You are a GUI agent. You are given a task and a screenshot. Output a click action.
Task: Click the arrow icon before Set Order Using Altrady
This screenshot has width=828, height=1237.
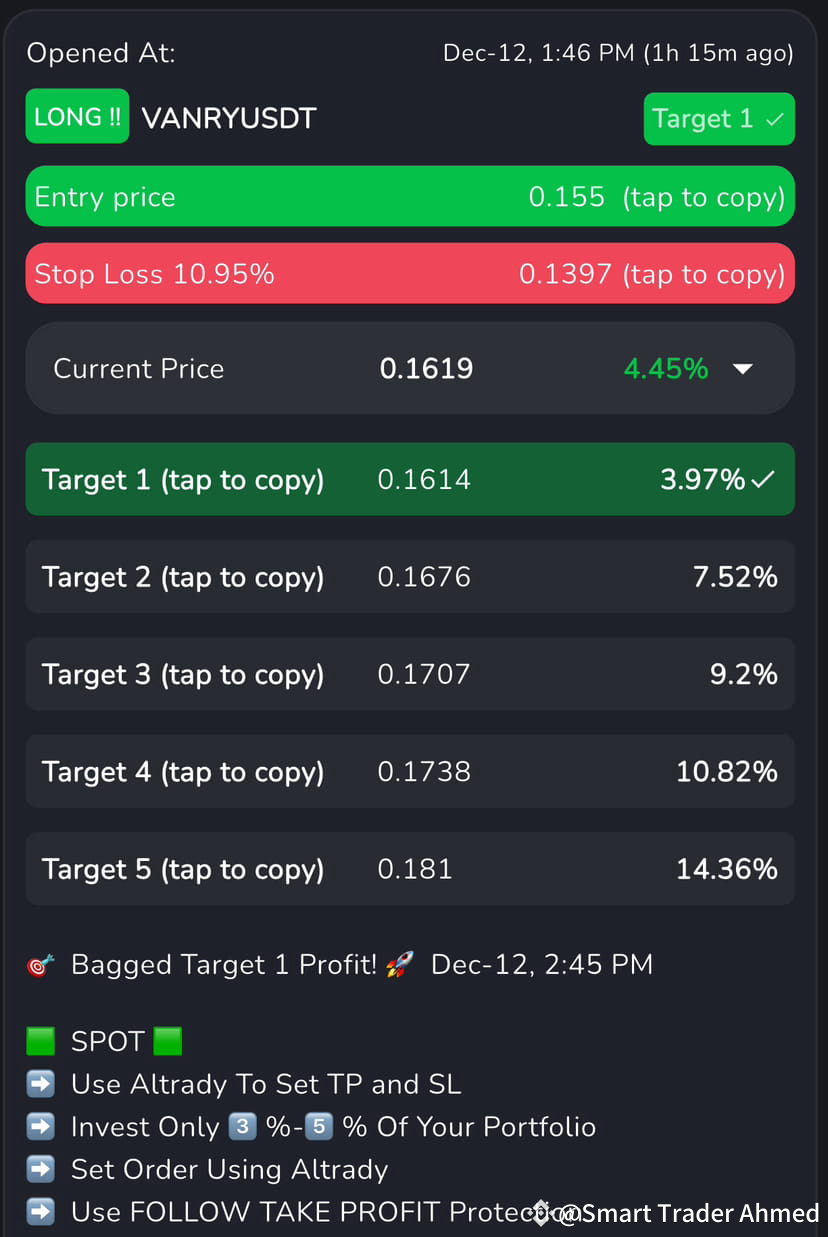click(x=40, y=1168)
